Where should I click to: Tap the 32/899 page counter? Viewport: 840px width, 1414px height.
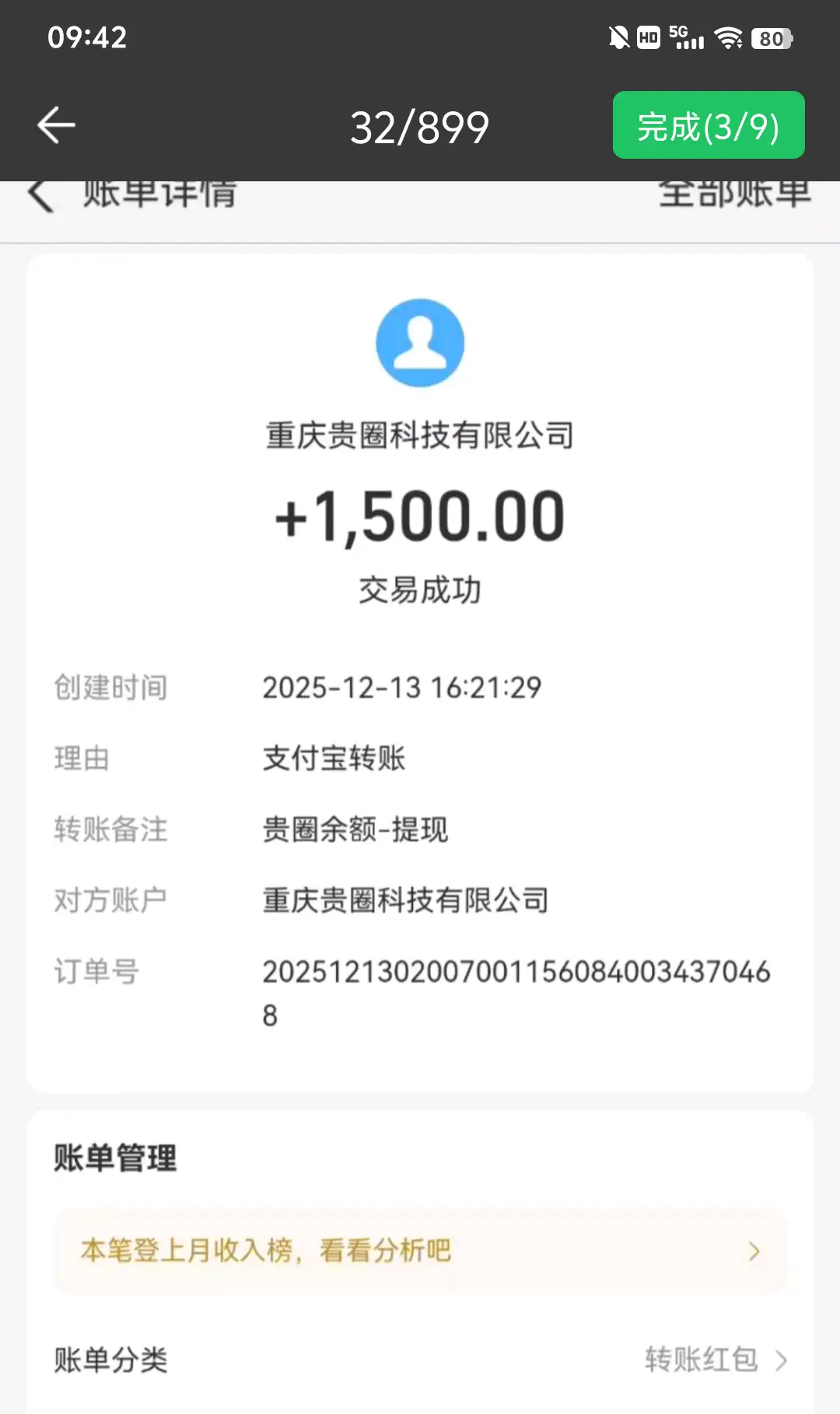[x=420, y=125]
